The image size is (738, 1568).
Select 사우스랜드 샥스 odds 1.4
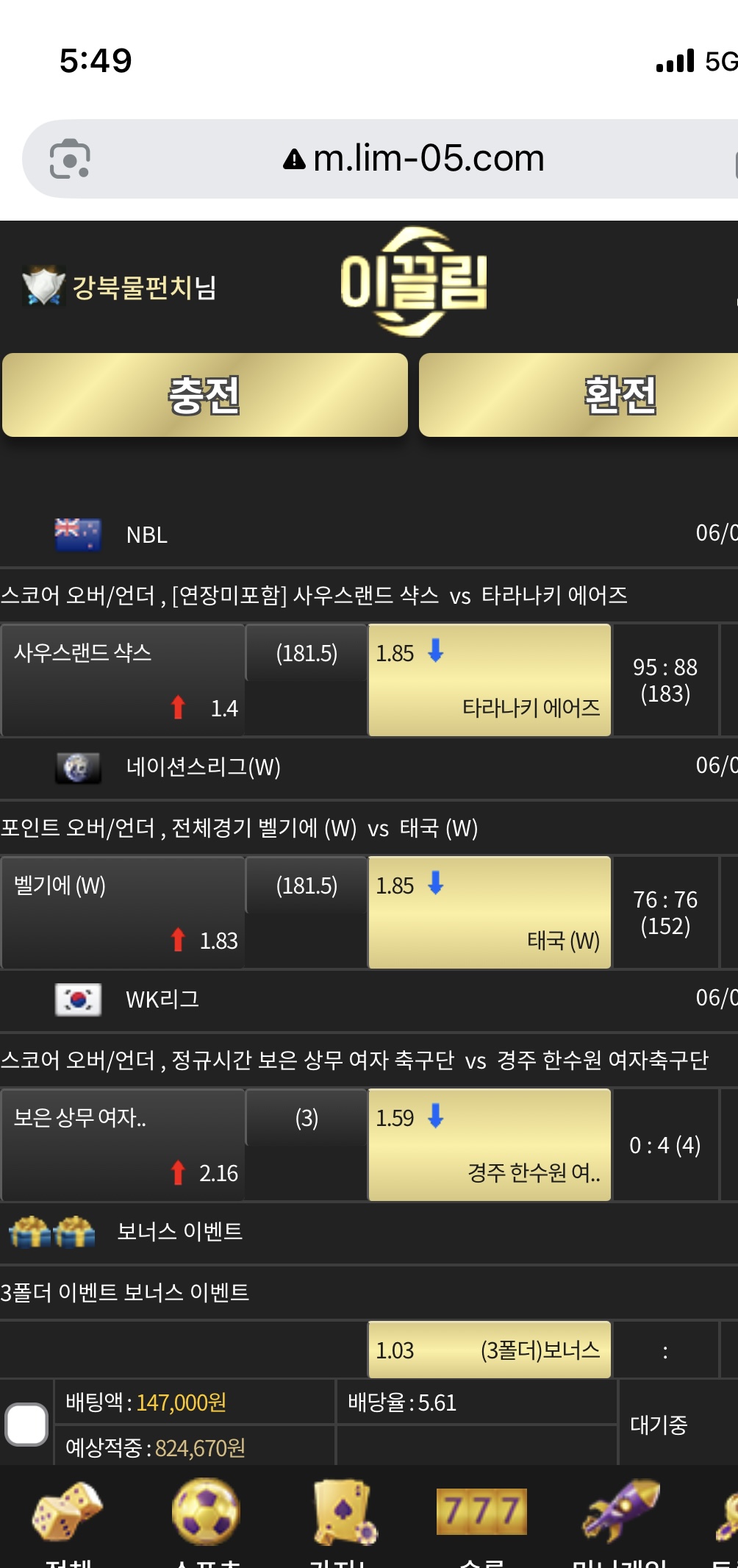click(123, 680)
